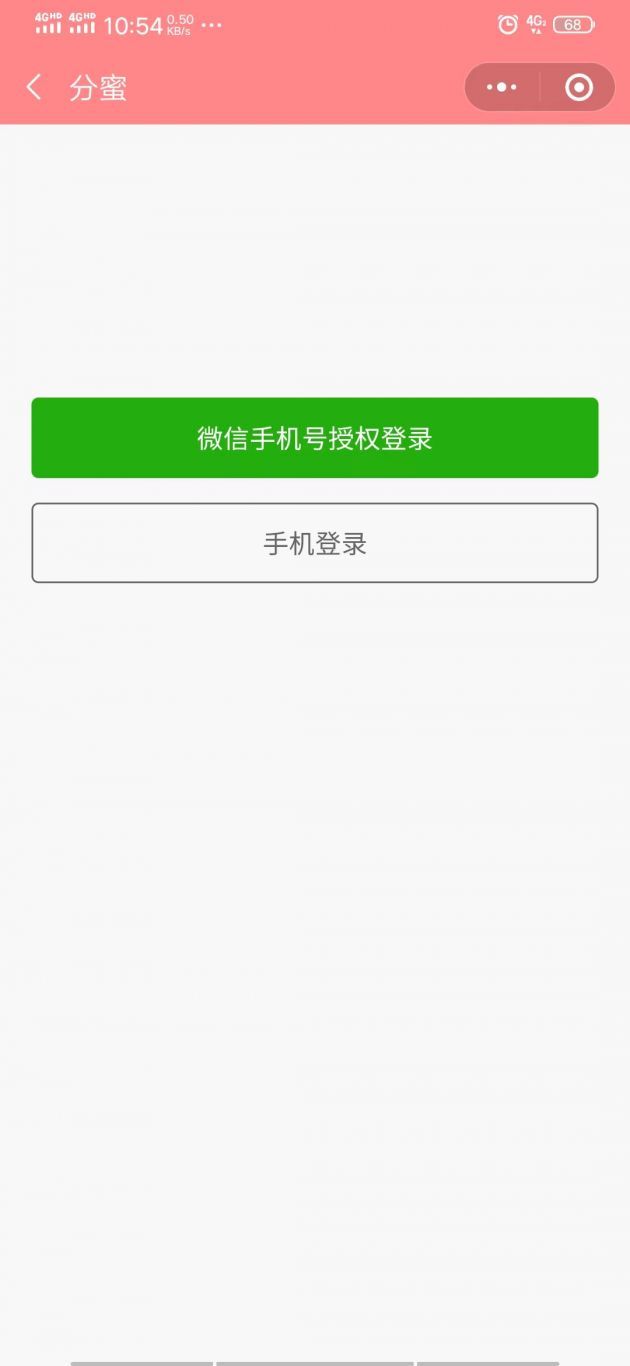
Task: Close the mini program via the circle icon
Action: coord(579,88)
